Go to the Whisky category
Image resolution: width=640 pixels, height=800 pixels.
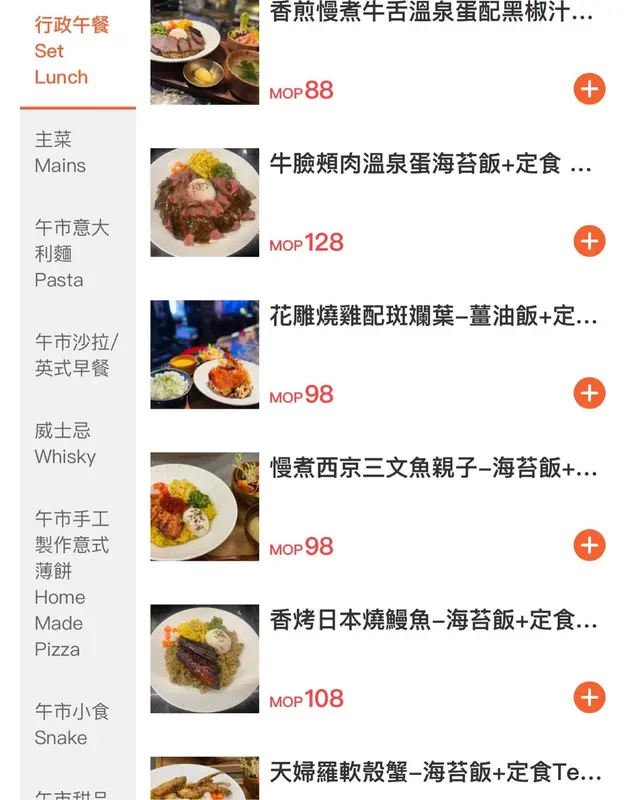pos(65,443)
